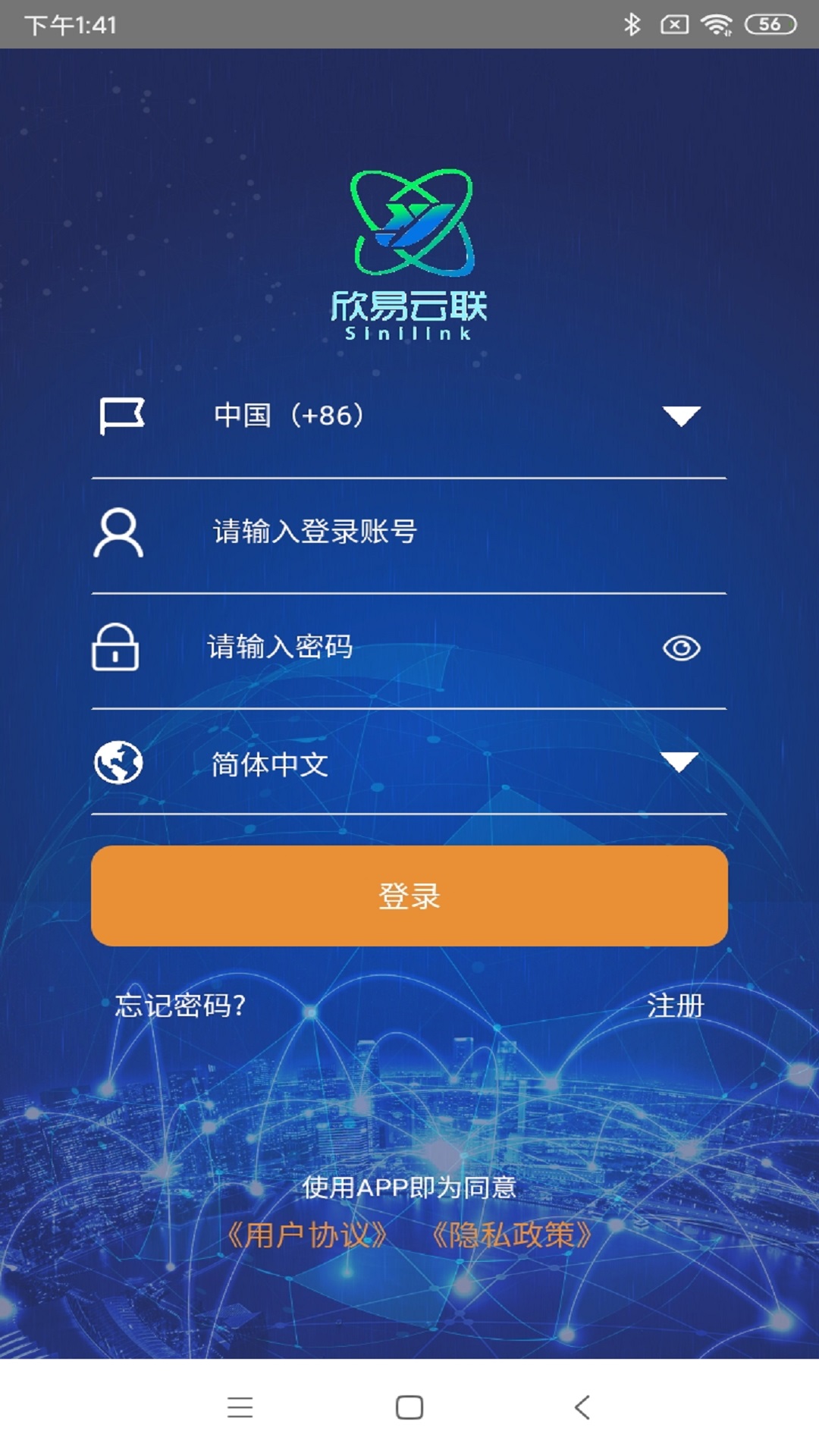Open the 中国 (+86) country code dropdown

(x=288, y=414)
